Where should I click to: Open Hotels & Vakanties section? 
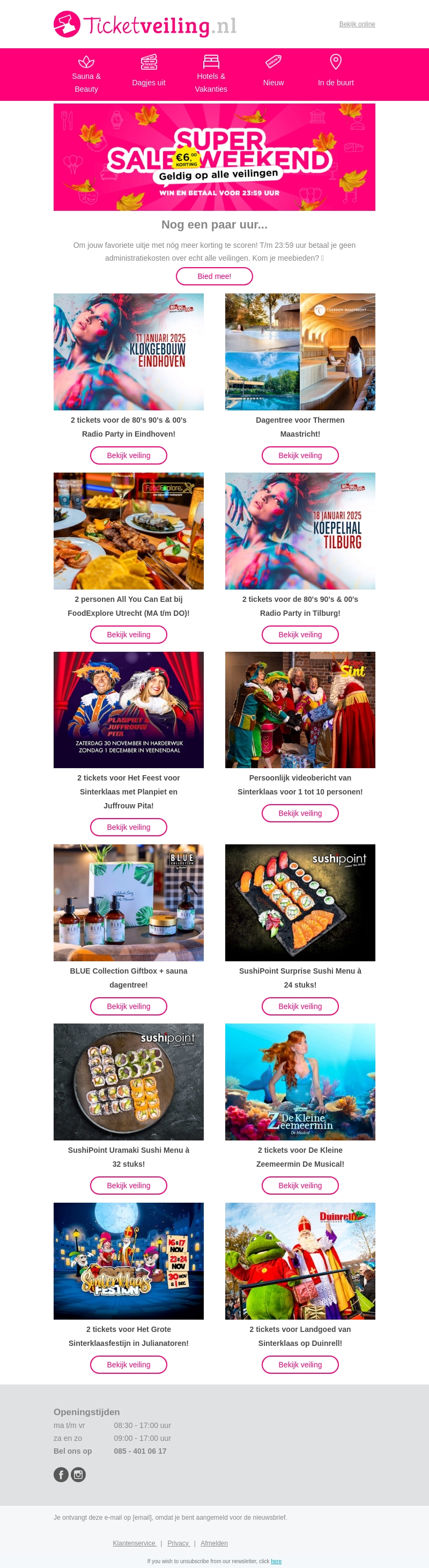click(x=211, y=74)
